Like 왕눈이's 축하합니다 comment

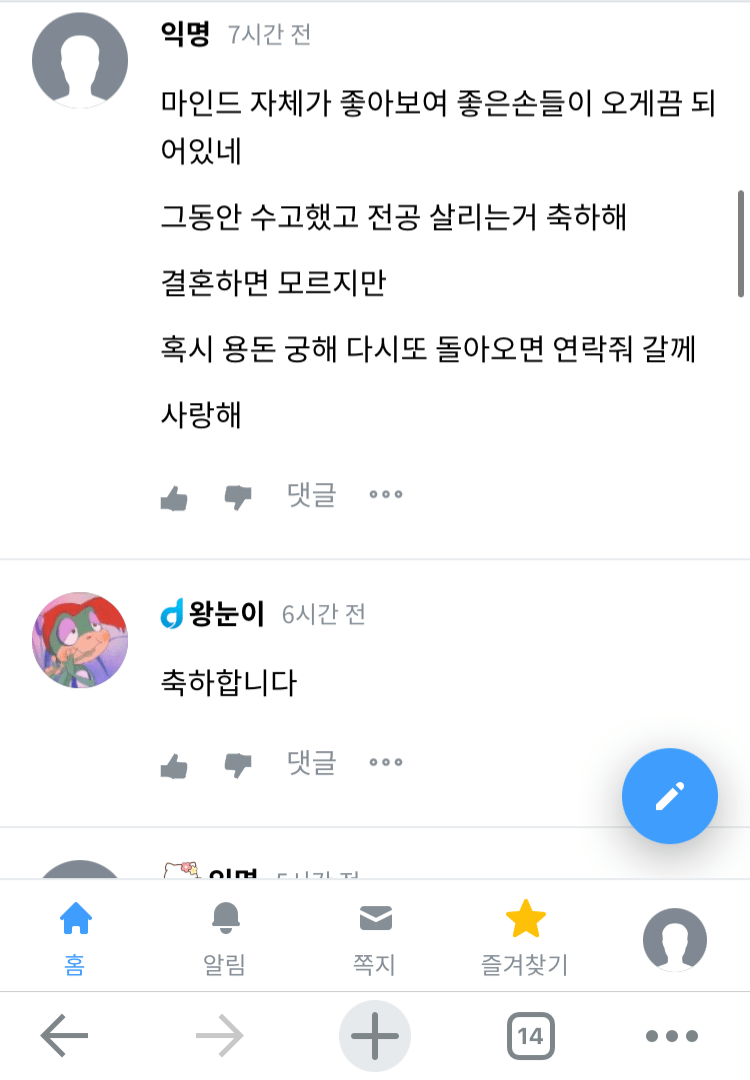tap(174, 766)
